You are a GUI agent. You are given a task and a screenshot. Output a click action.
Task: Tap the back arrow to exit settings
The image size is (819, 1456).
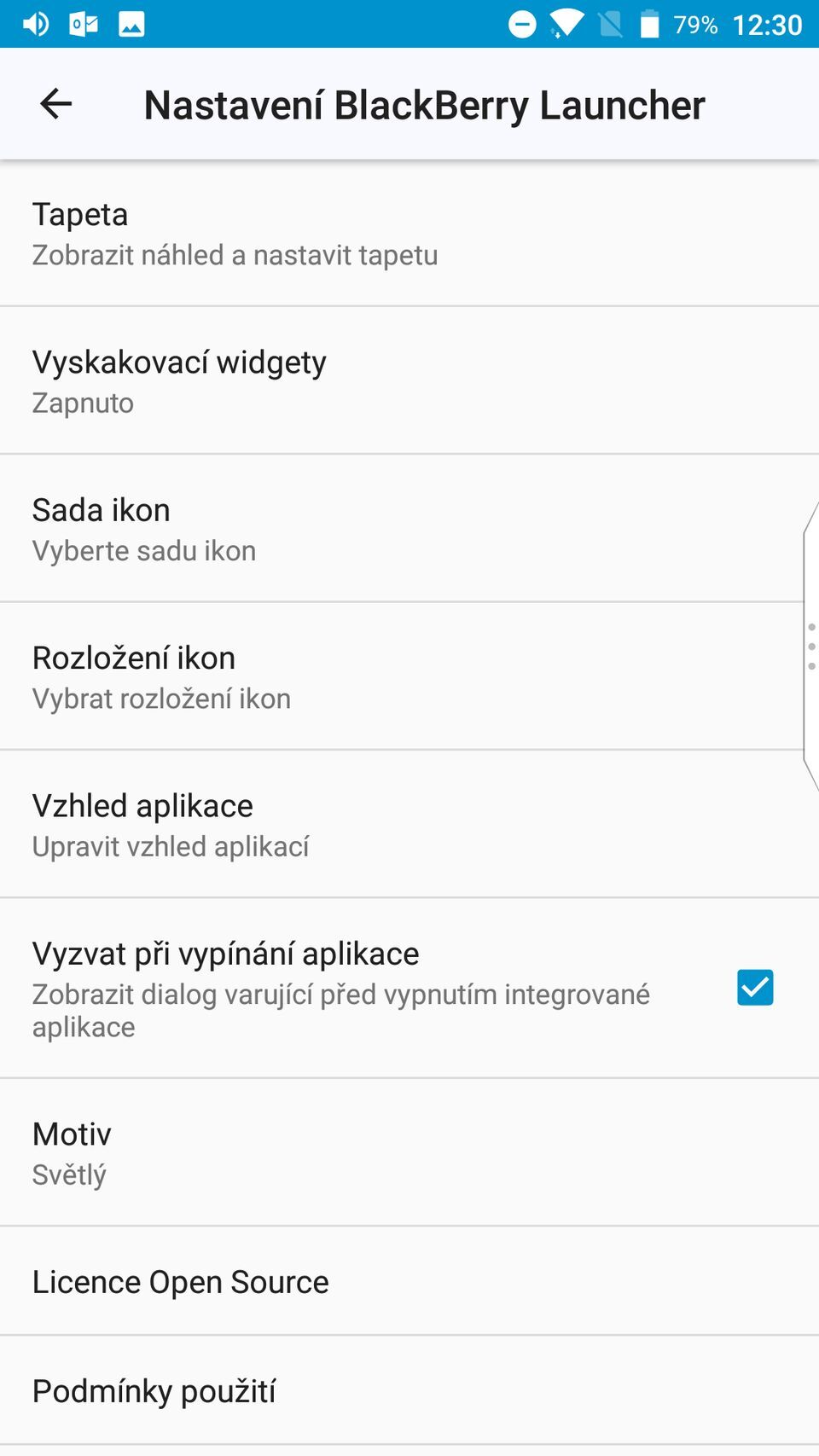point(56,104)
